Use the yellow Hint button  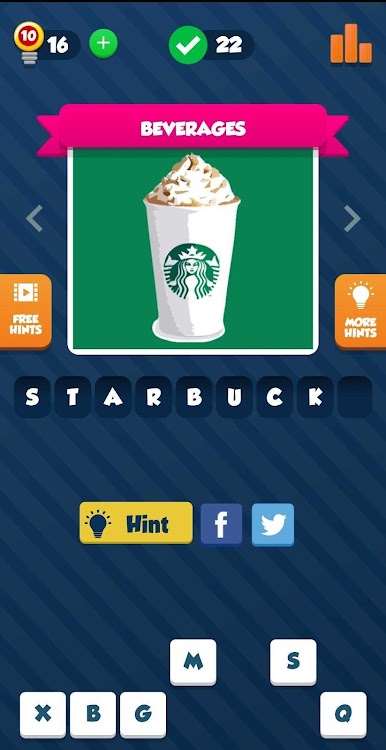(136, 523)
